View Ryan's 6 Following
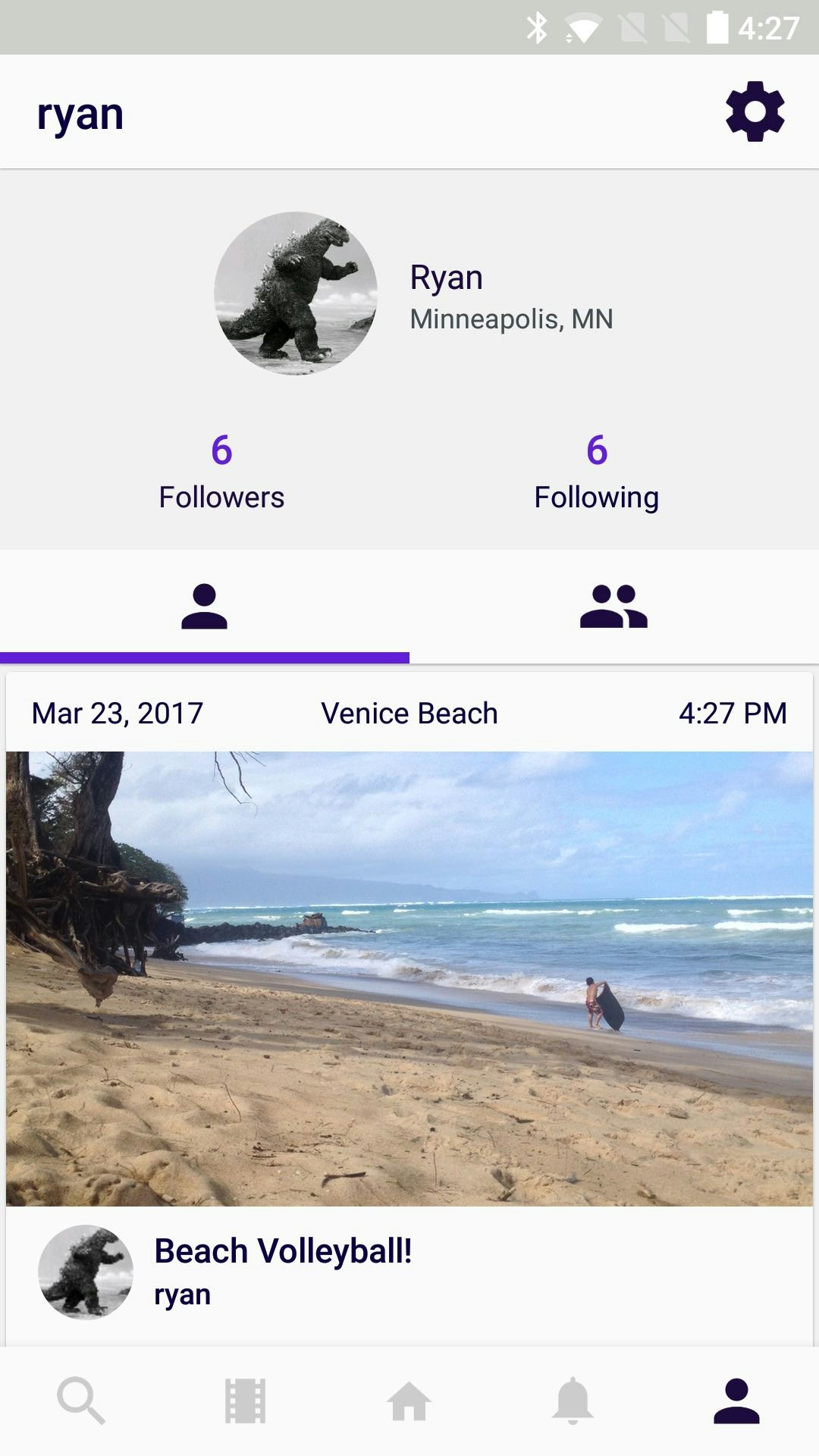 [x=596, y=472]
